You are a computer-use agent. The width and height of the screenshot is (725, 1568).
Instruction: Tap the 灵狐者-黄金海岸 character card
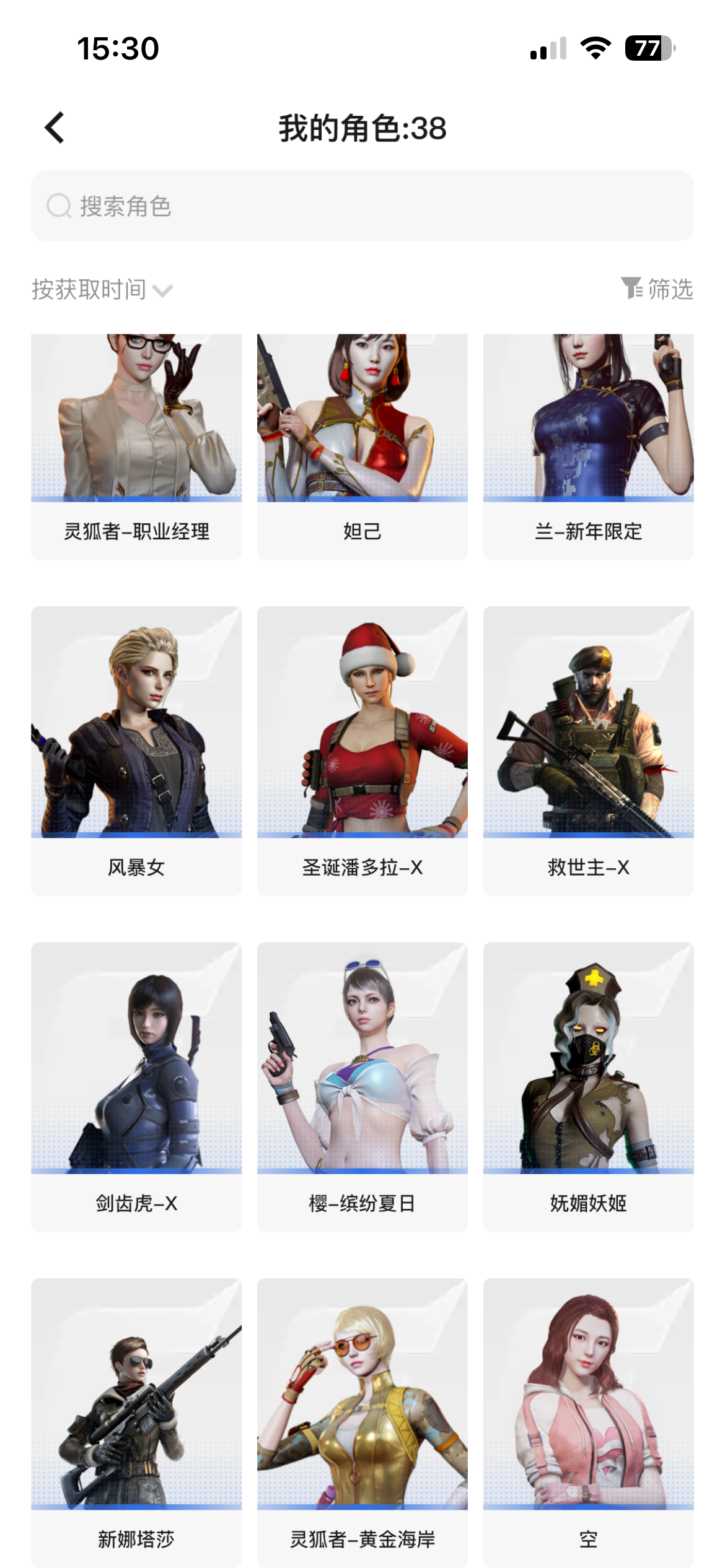pyautogui.click(x=362, y=1421)
